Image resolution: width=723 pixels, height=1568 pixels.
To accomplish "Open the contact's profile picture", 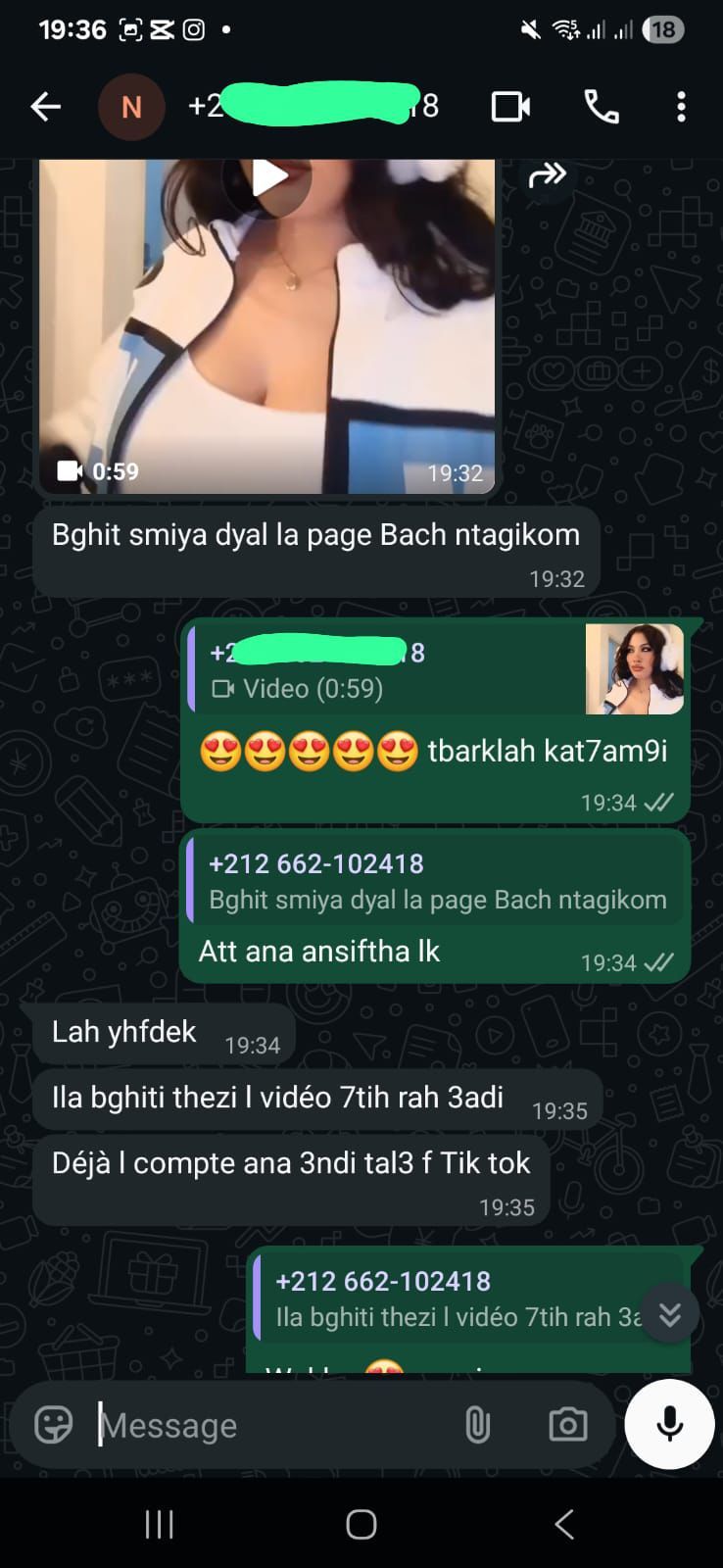I will click(130, 106).
